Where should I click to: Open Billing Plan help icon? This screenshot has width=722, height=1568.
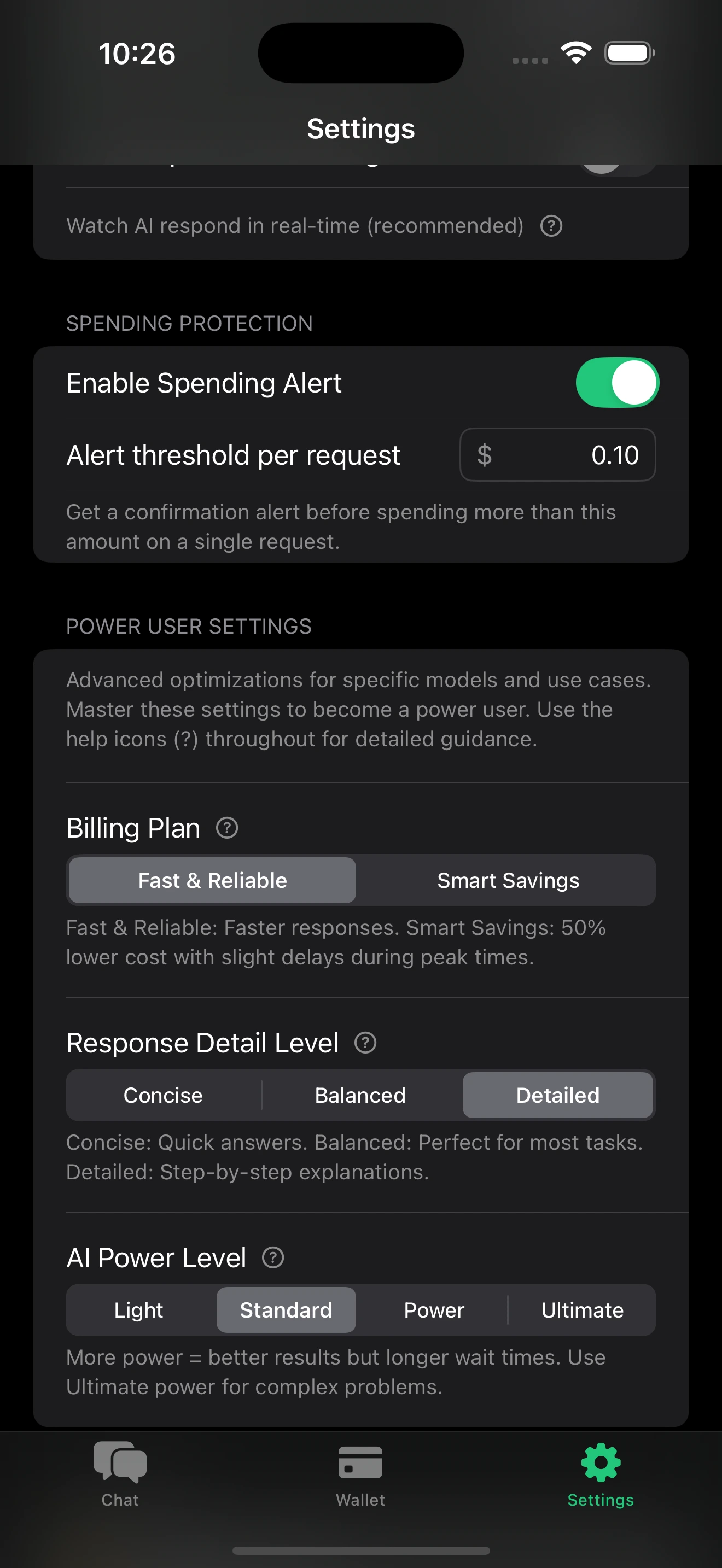[x=227, y=828]
